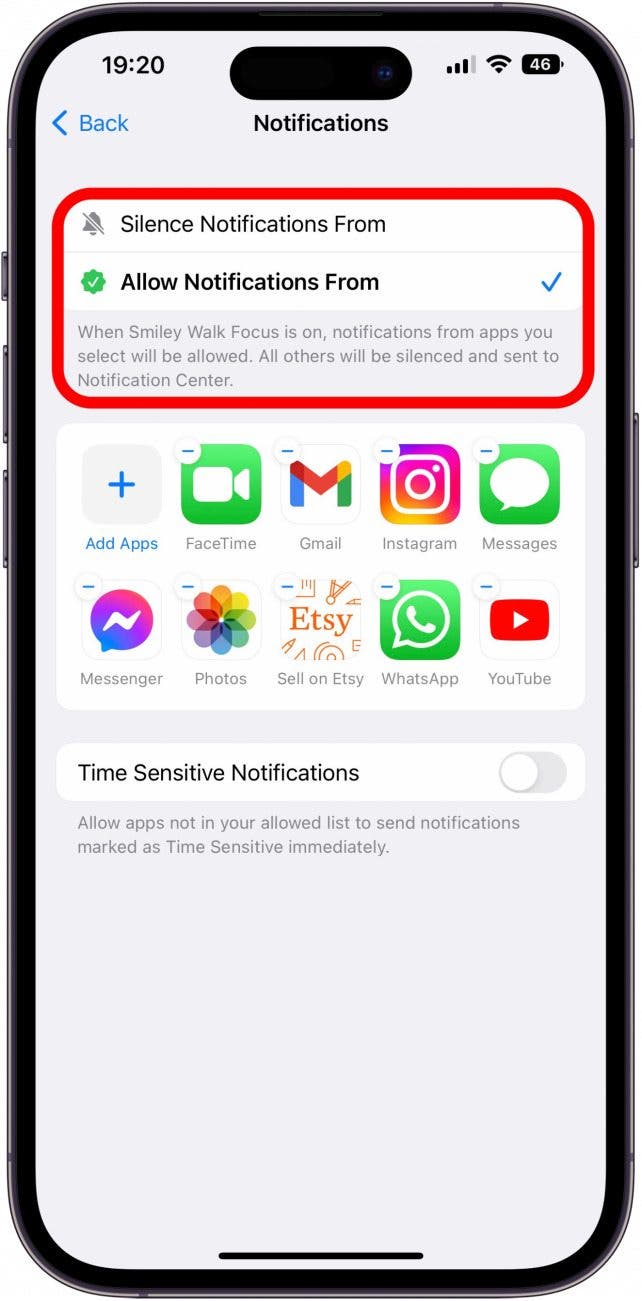
Task: Remove Messages from allowed apps
Action: (x=487, y=451)
